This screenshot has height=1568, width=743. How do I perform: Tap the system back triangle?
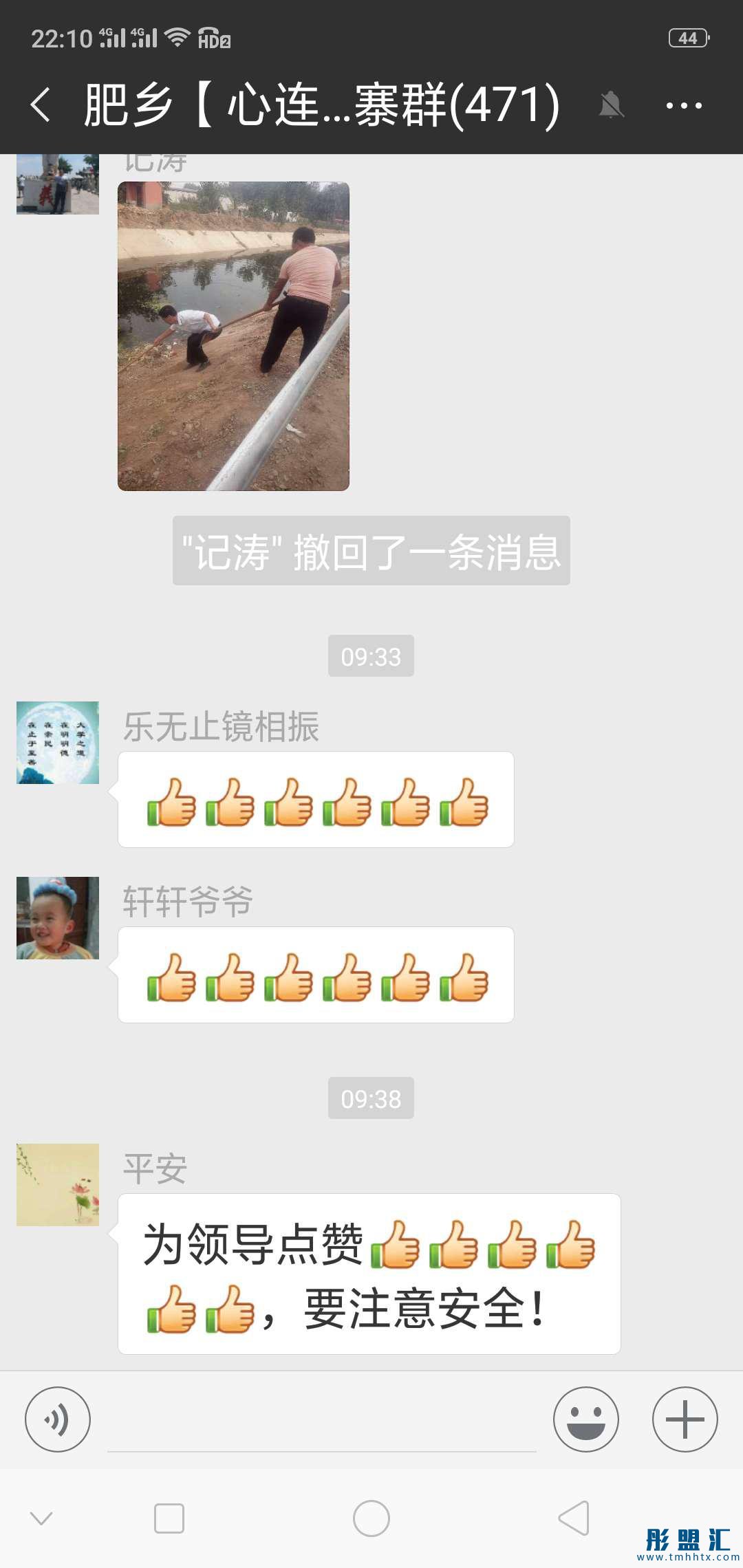tap(574, 1518)
